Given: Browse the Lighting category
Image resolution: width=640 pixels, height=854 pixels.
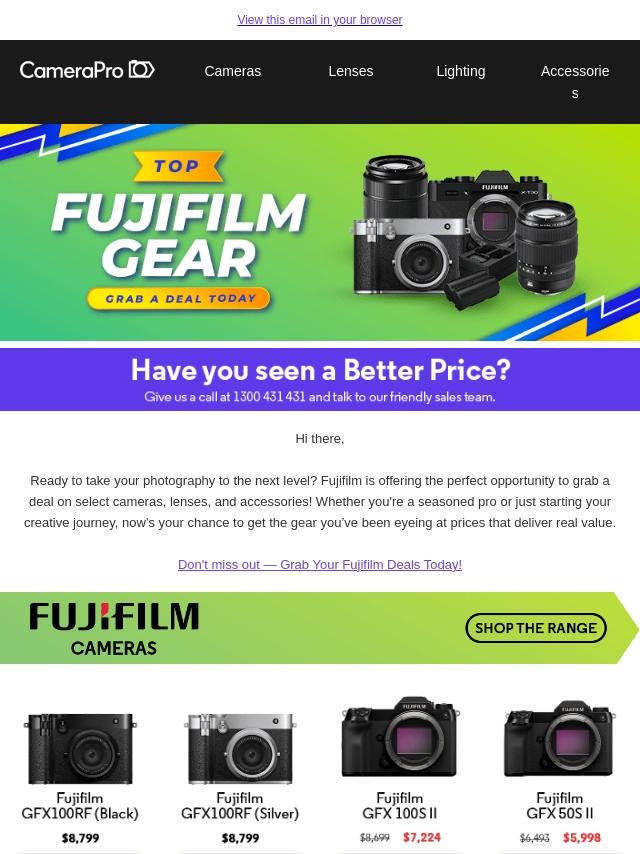Looking at the screenshot, I should (x=460, y=71).
